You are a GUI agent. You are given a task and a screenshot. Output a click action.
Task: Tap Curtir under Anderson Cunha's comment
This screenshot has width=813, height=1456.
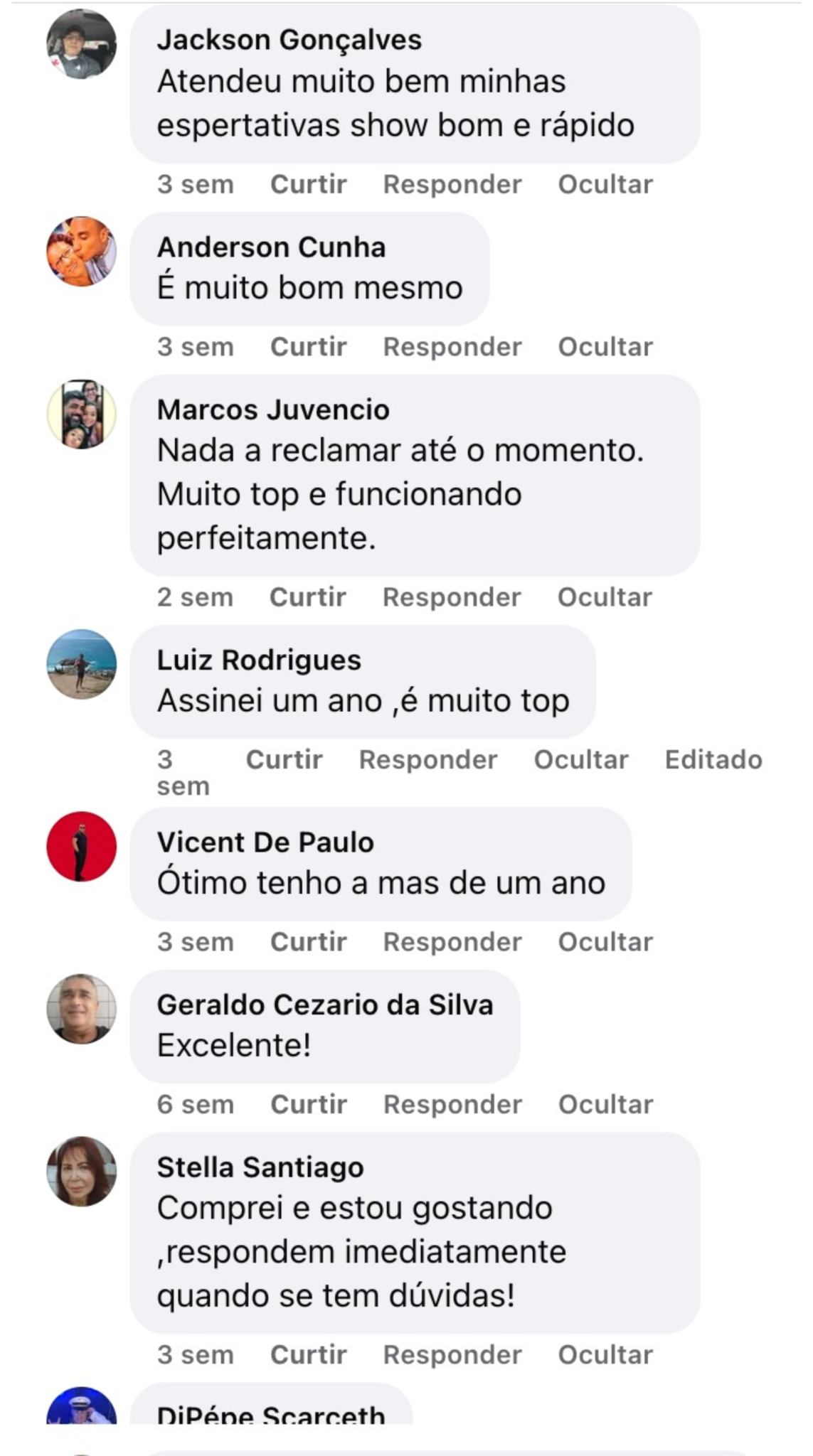(309, 347)
